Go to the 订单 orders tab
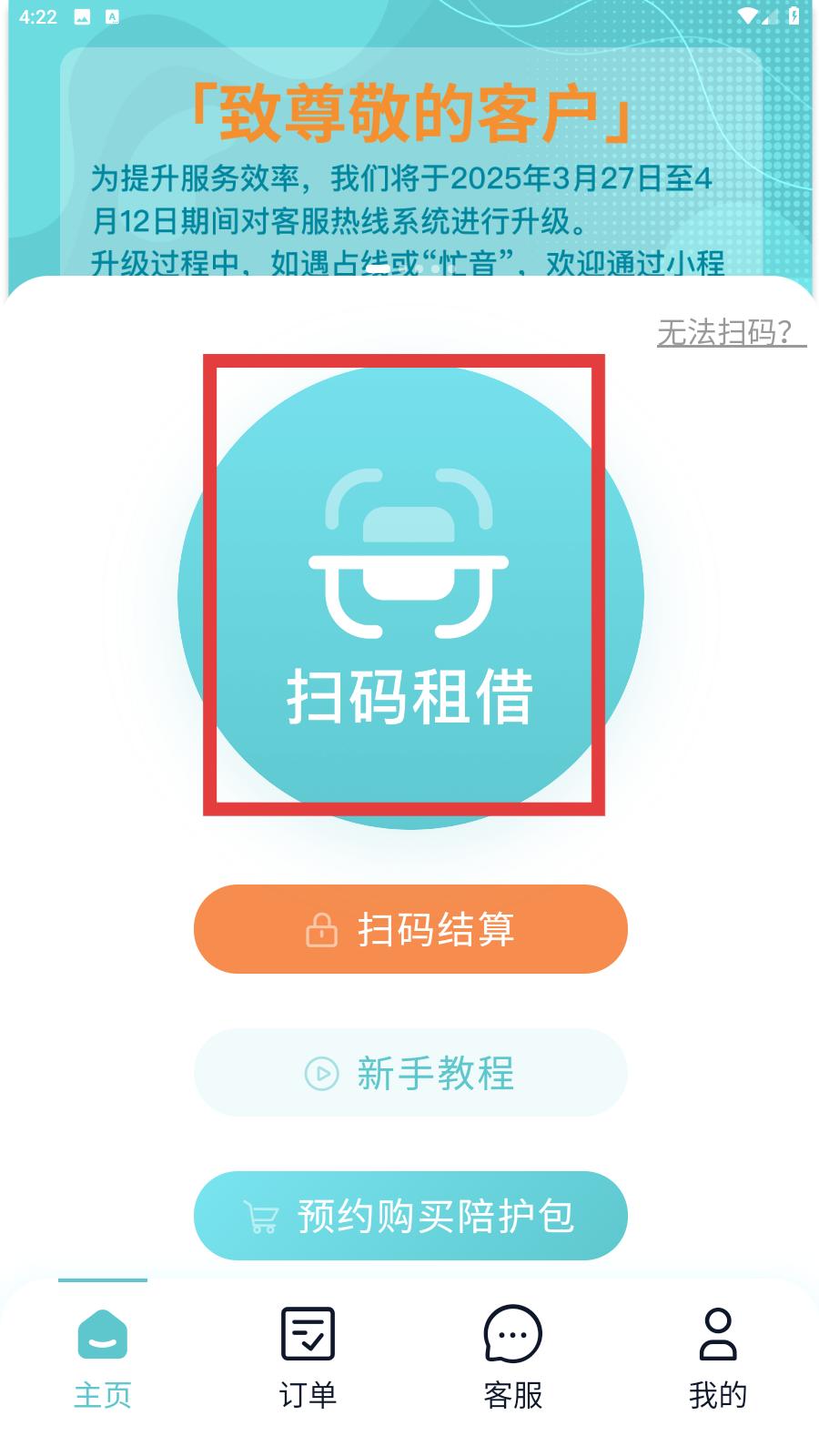Image resolution: width=819 pixels, height=1456 pixels. (308, 1356)
